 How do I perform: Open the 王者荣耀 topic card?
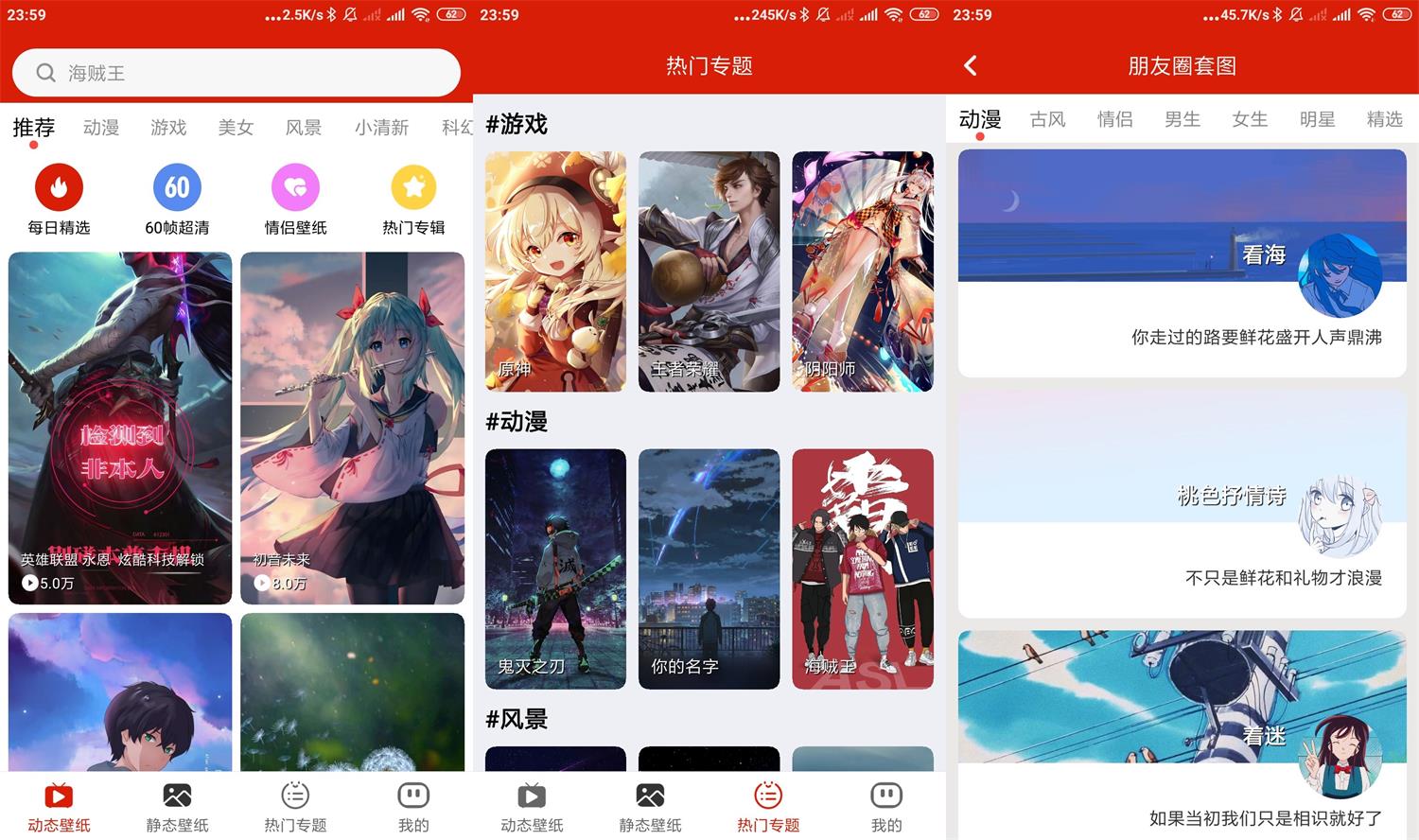tap(709, 271)
